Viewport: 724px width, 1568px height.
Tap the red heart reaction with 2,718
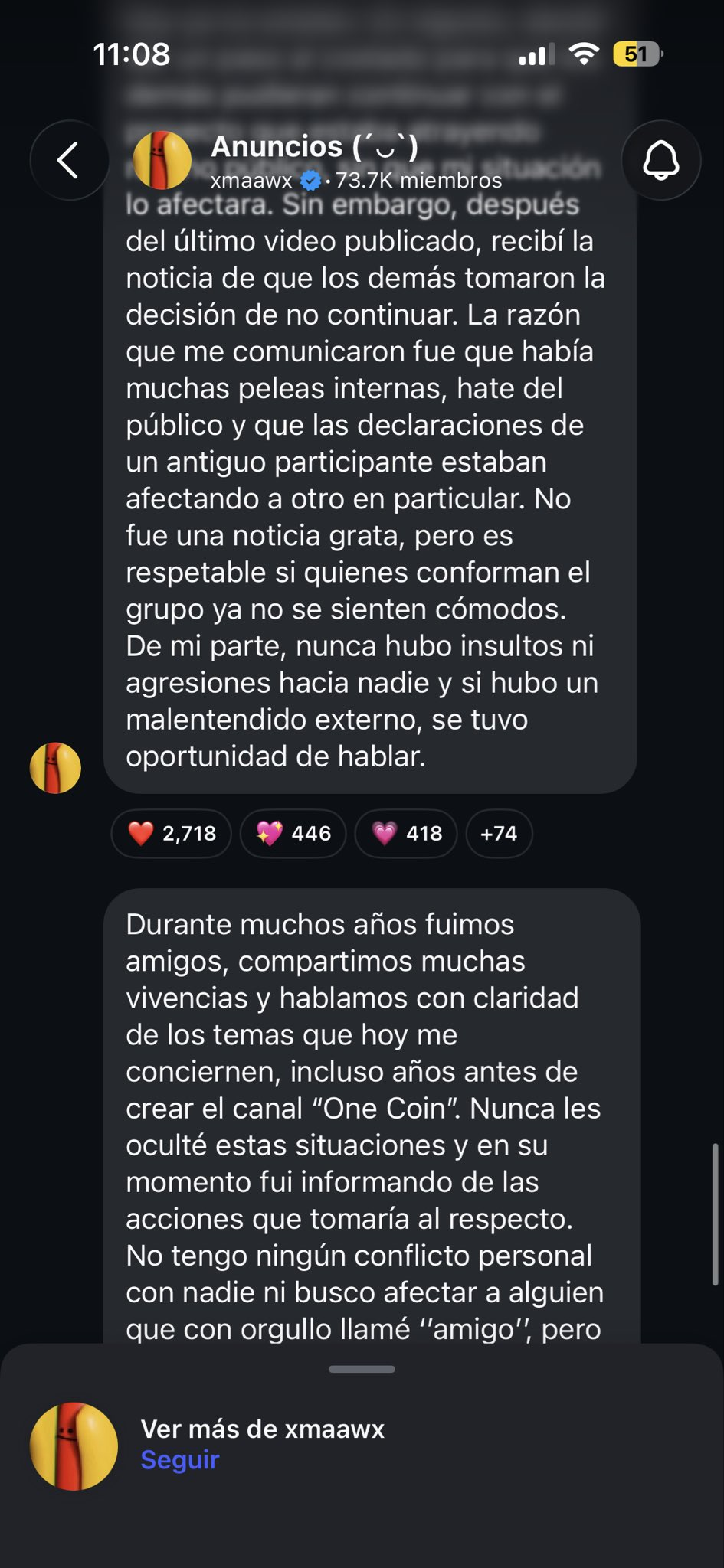tap(172, 833)
